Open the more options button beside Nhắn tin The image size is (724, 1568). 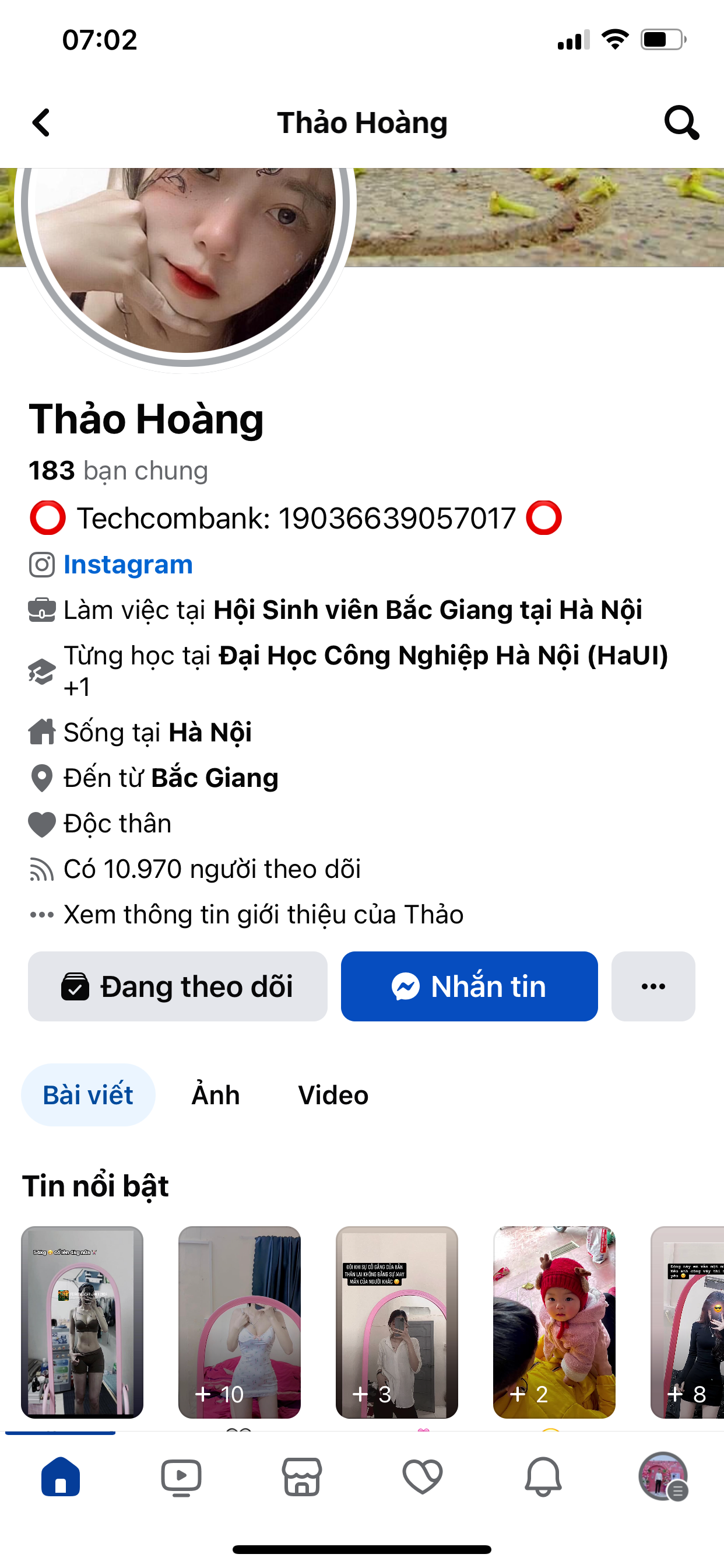[653, 986]
